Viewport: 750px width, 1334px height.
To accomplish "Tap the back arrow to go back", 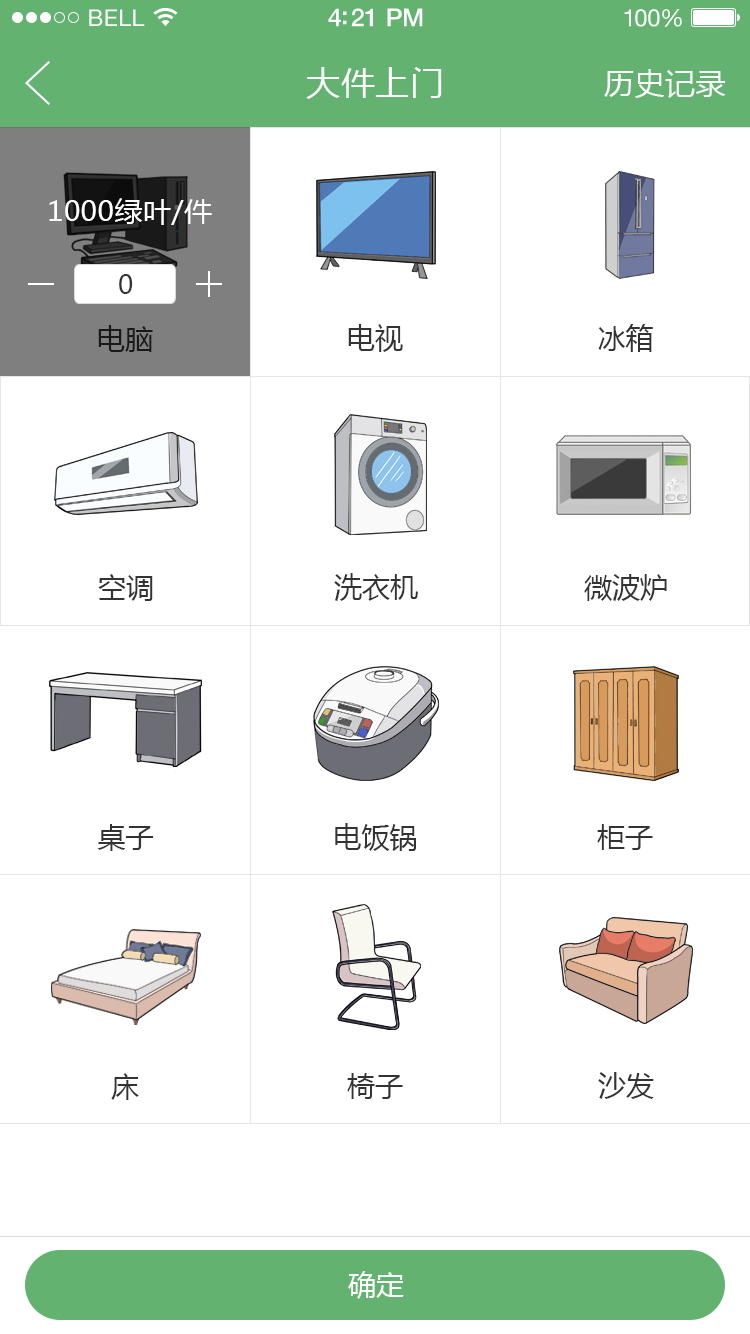I will click(x=38, y=84).
